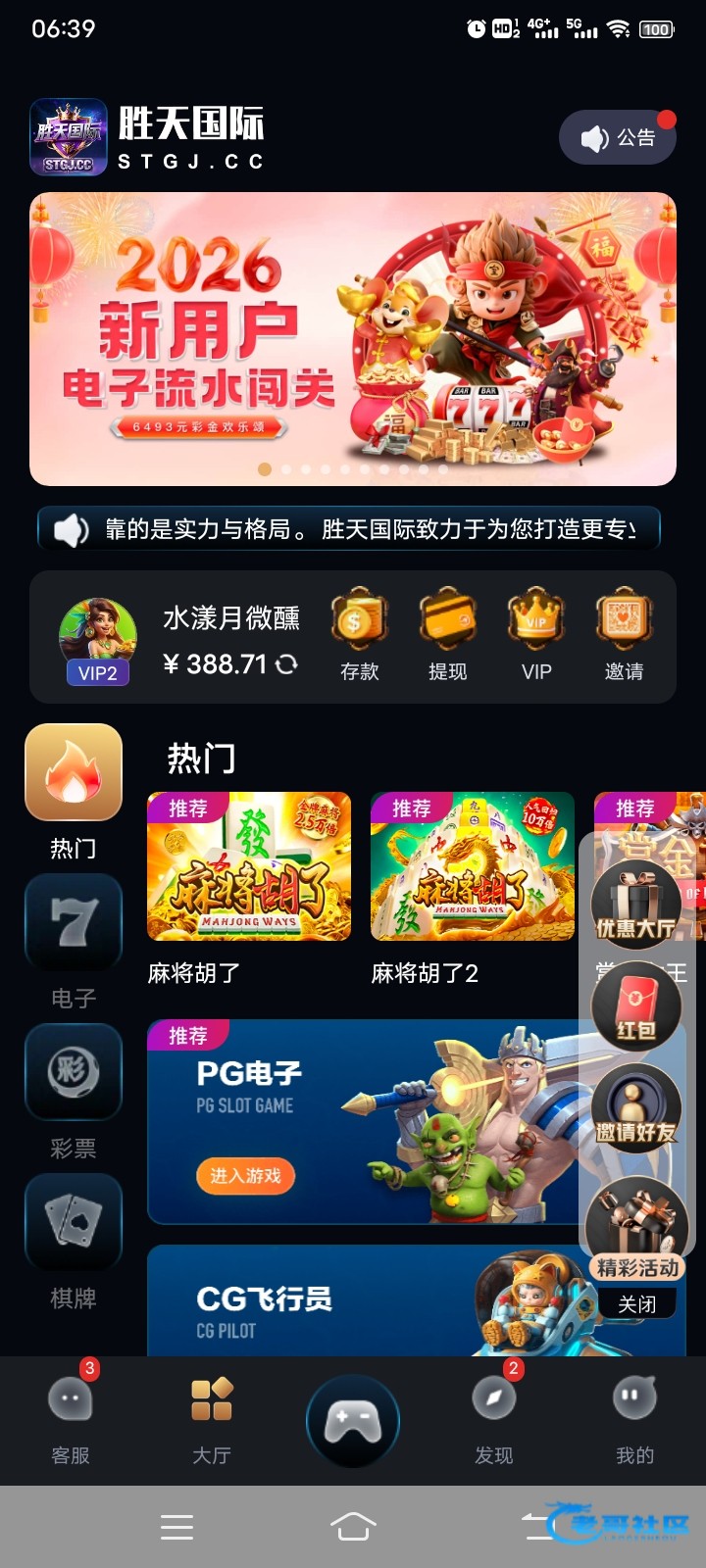Image resolution: width=706 pixels, height=1568 pixels.
Task: Open the 公告 announcements button
Action: 618,138
